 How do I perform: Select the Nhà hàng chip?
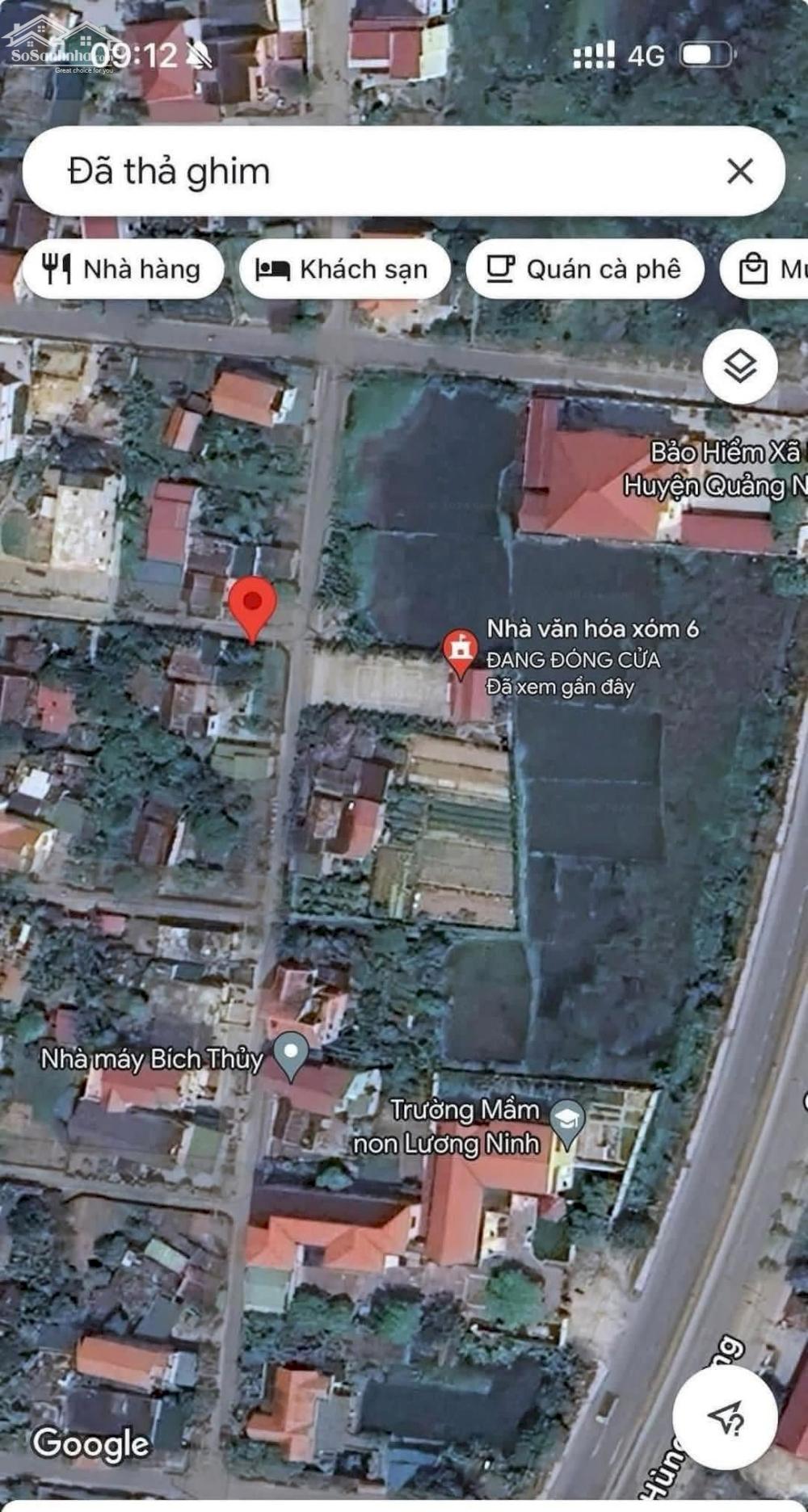[x=123, y=269]
